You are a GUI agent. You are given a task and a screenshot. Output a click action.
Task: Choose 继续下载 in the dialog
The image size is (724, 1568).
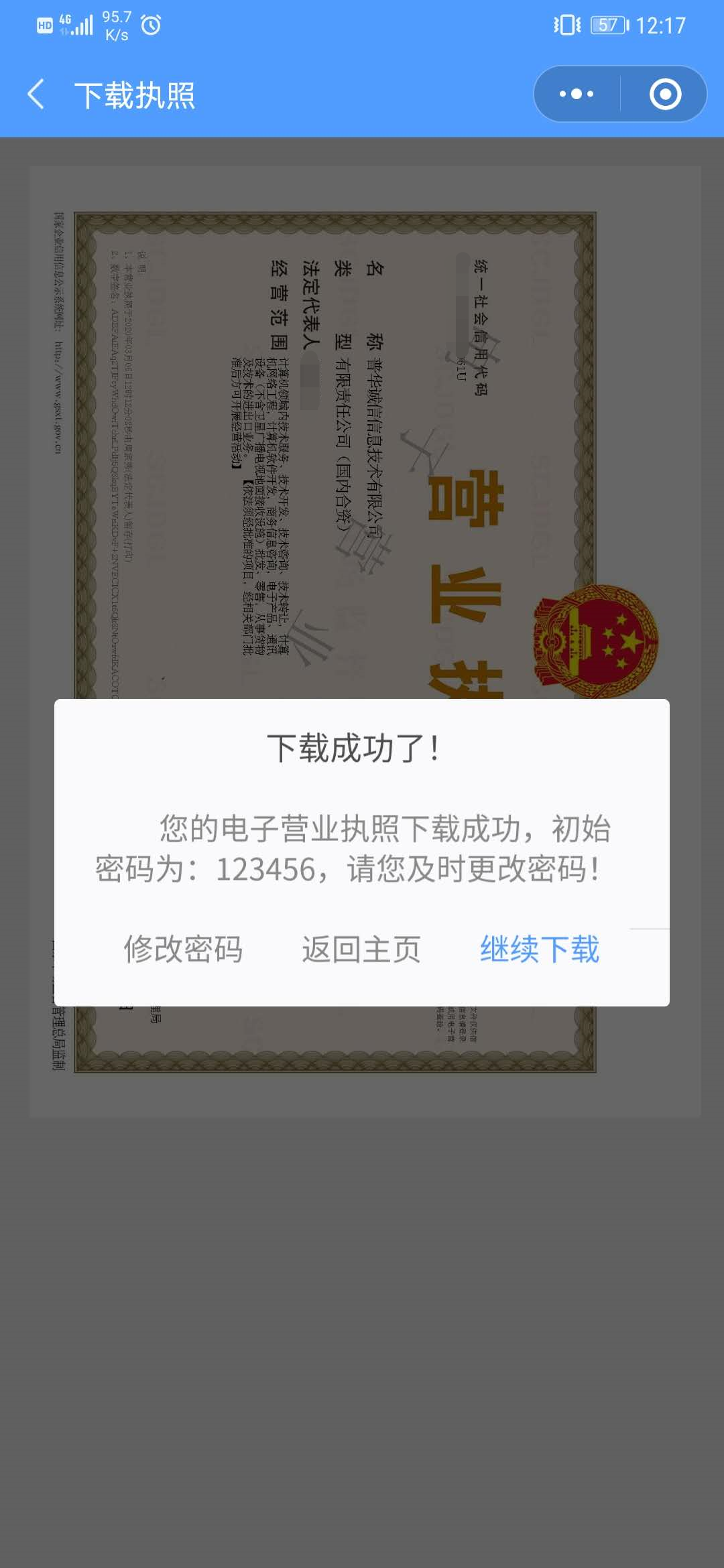point(540,949)
